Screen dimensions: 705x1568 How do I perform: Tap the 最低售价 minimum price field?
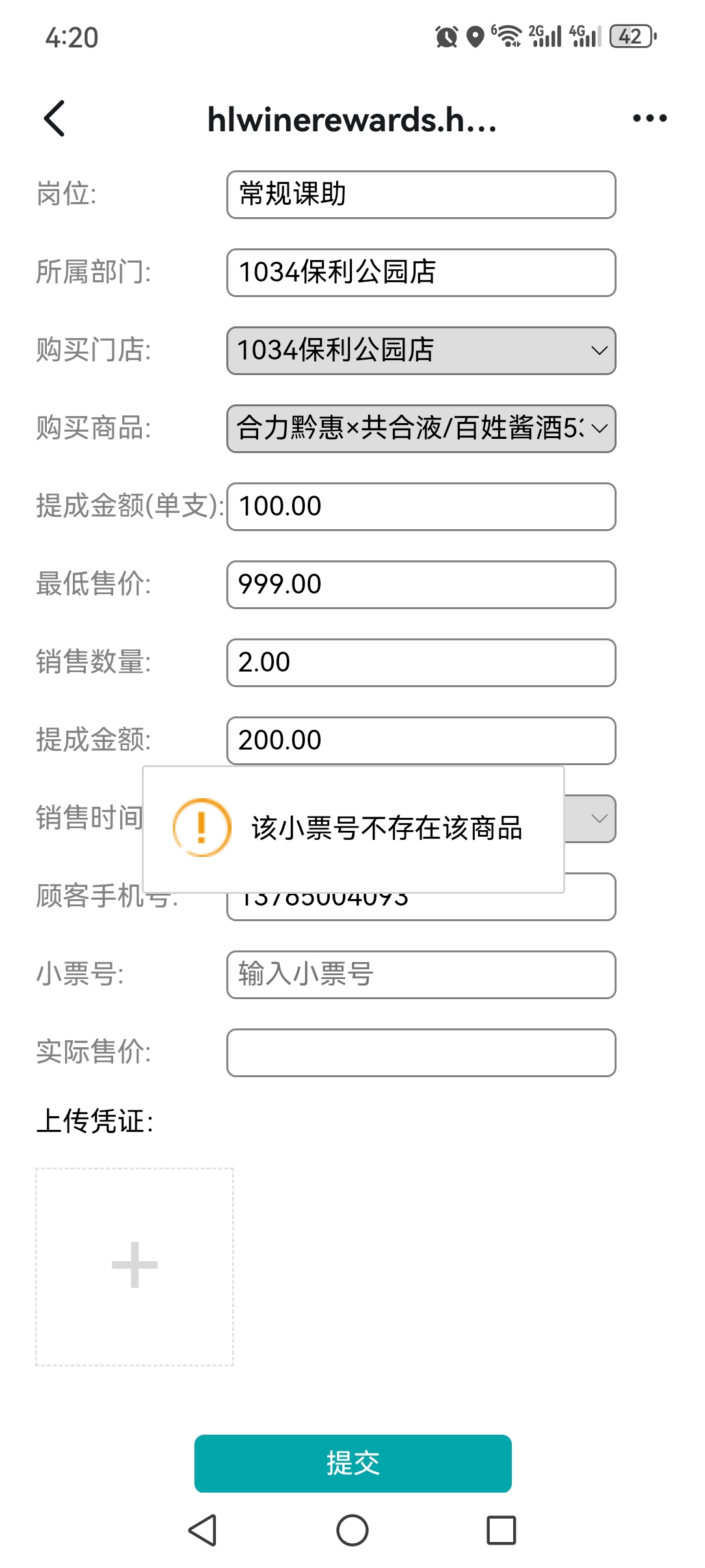[421, 584]
